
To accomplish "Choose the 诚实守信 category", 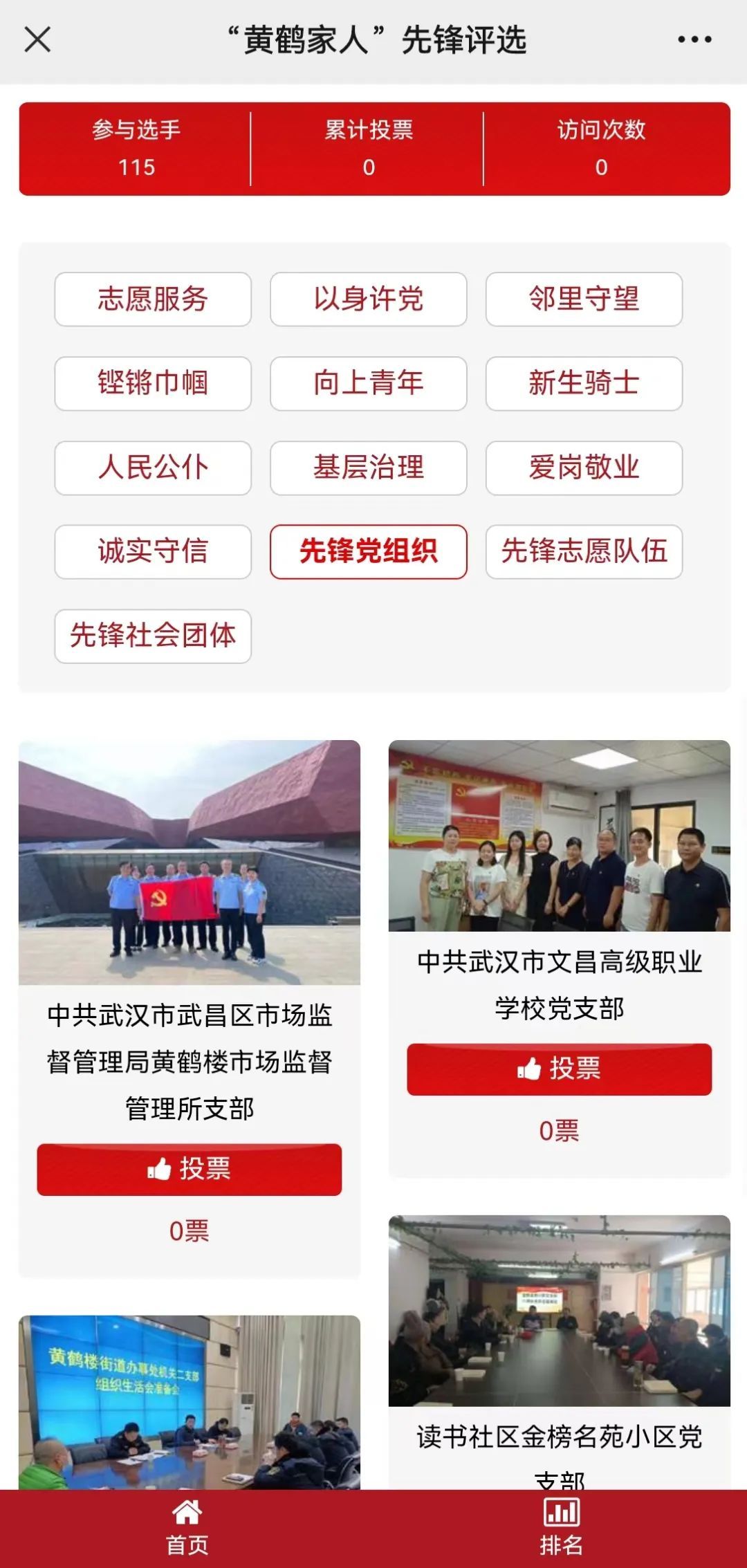I will (x=153, y=551).
